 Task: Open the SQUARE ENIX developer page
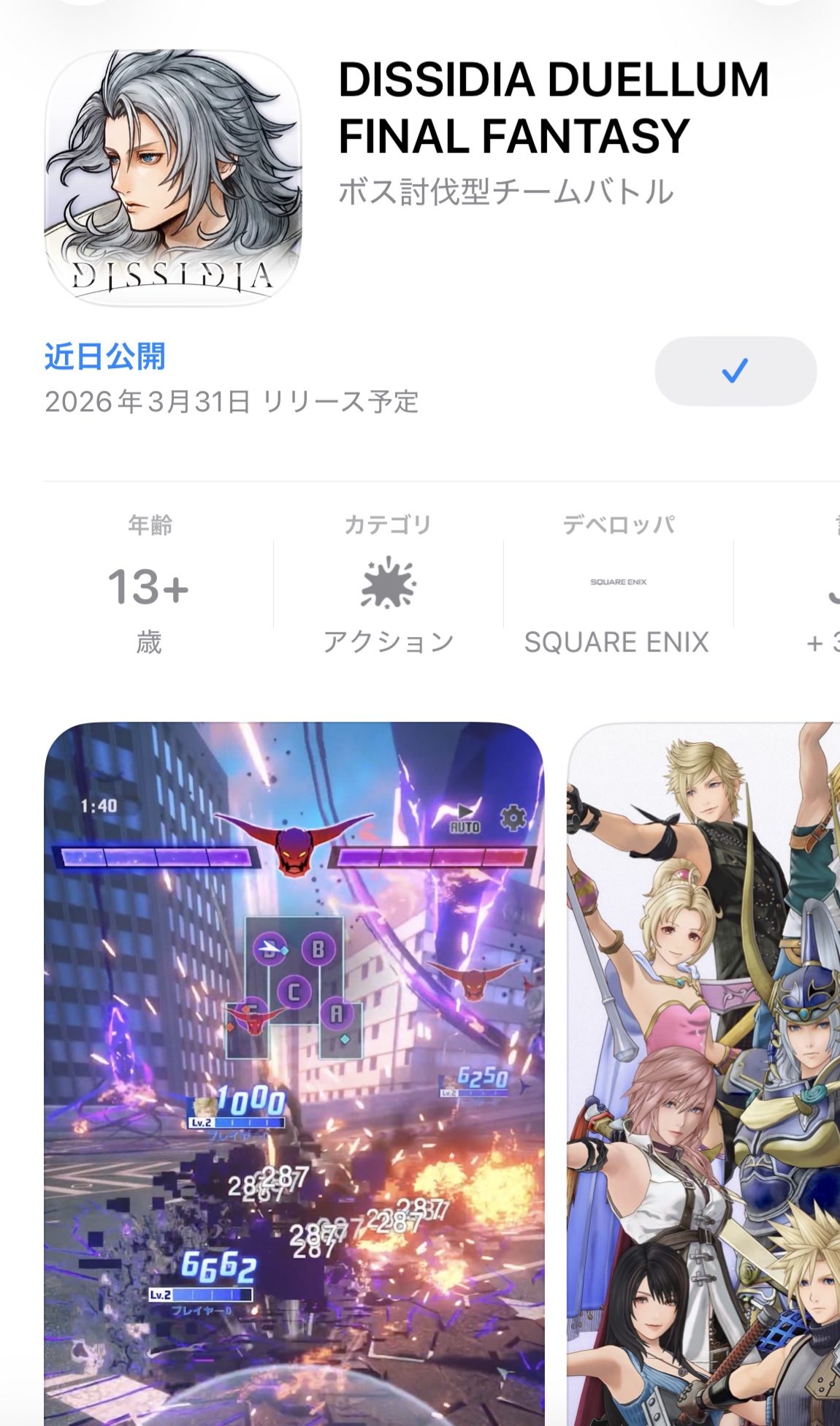pyautogui.click(x=617, y=585)
